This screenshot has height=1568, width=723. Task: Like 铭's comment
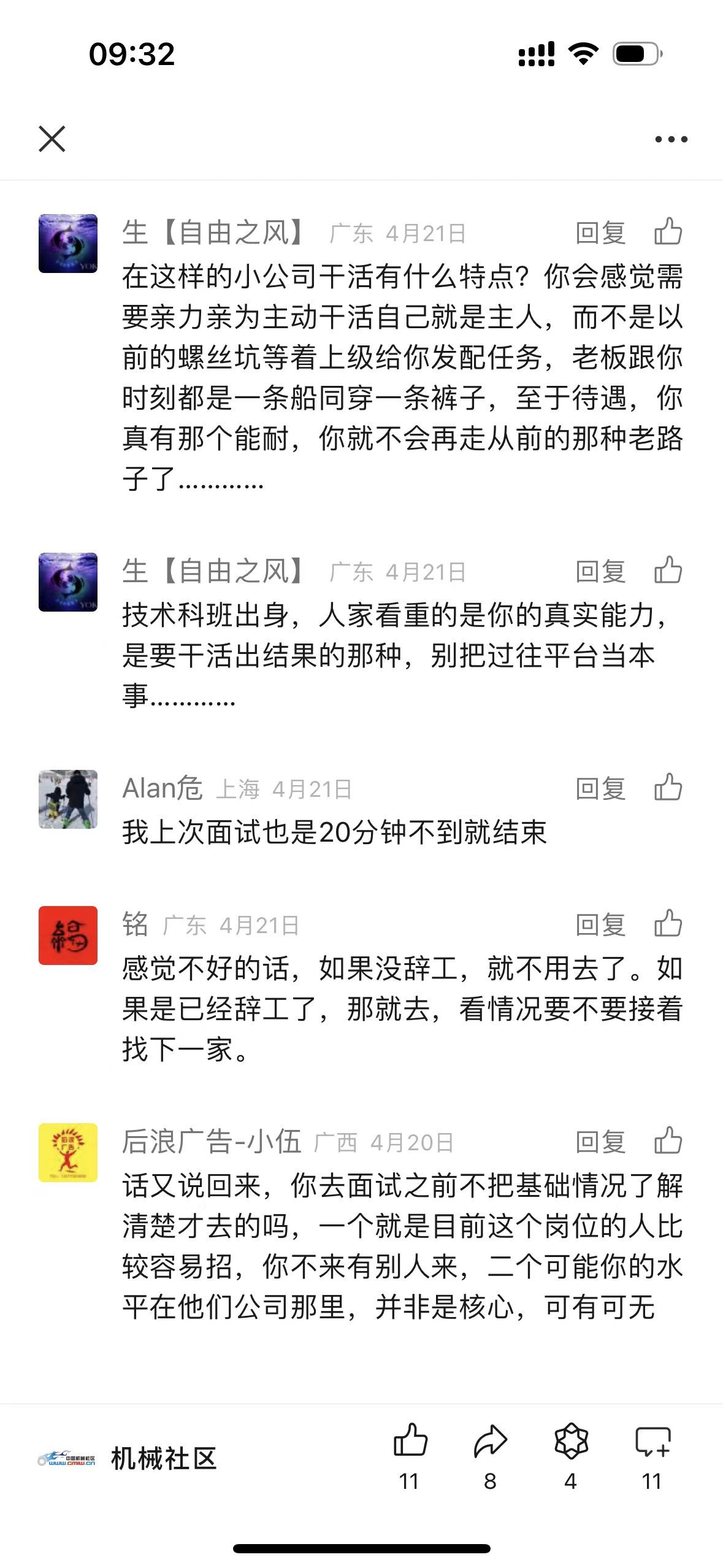[x=668, y=924]
